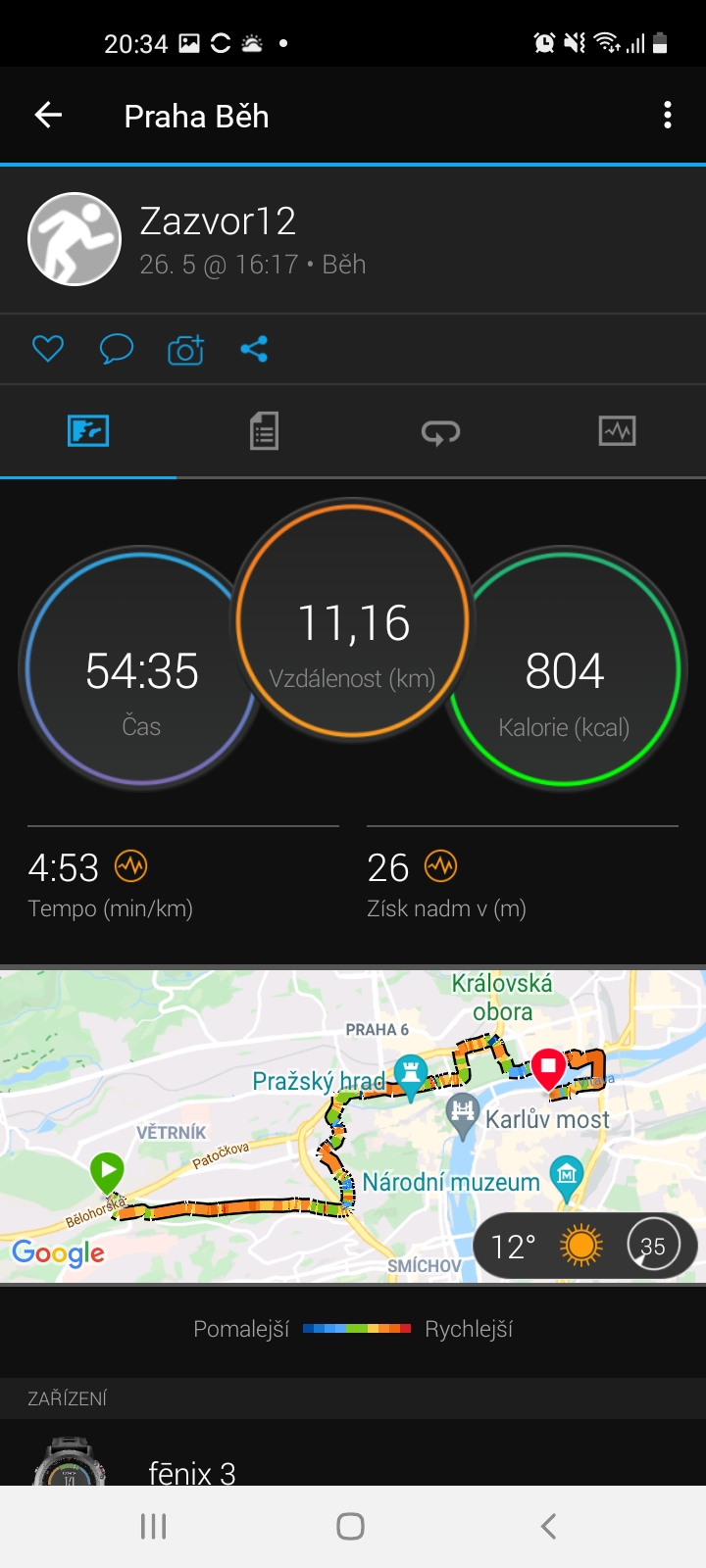The width and height of the screenshot is (706, 1568).
Task: Switch to the details list tab
Action: tap(264, 431)
